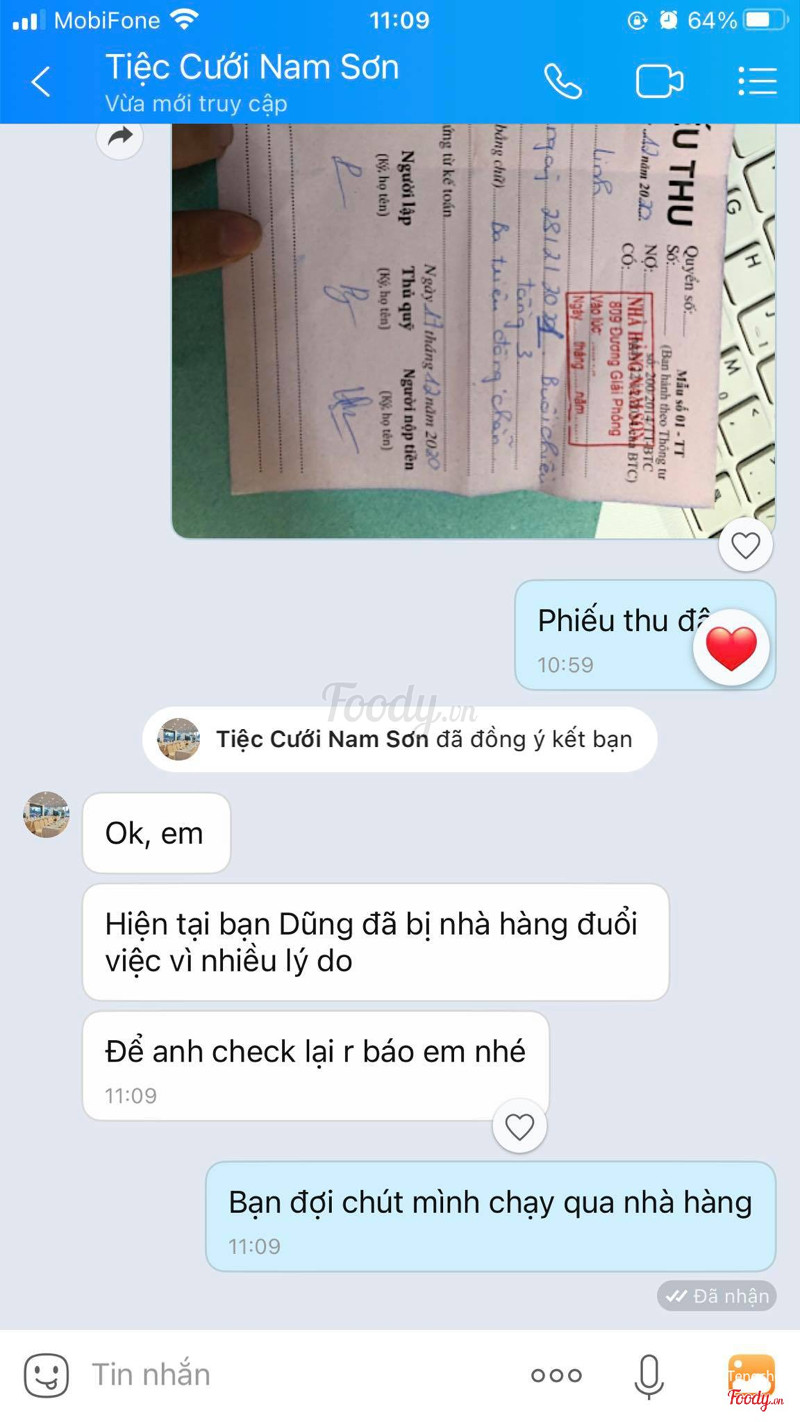Record a voice message with the microphone
The height and width of the screenshot is (1422, 800).
pyautogui.click(x=649, y=1375)
